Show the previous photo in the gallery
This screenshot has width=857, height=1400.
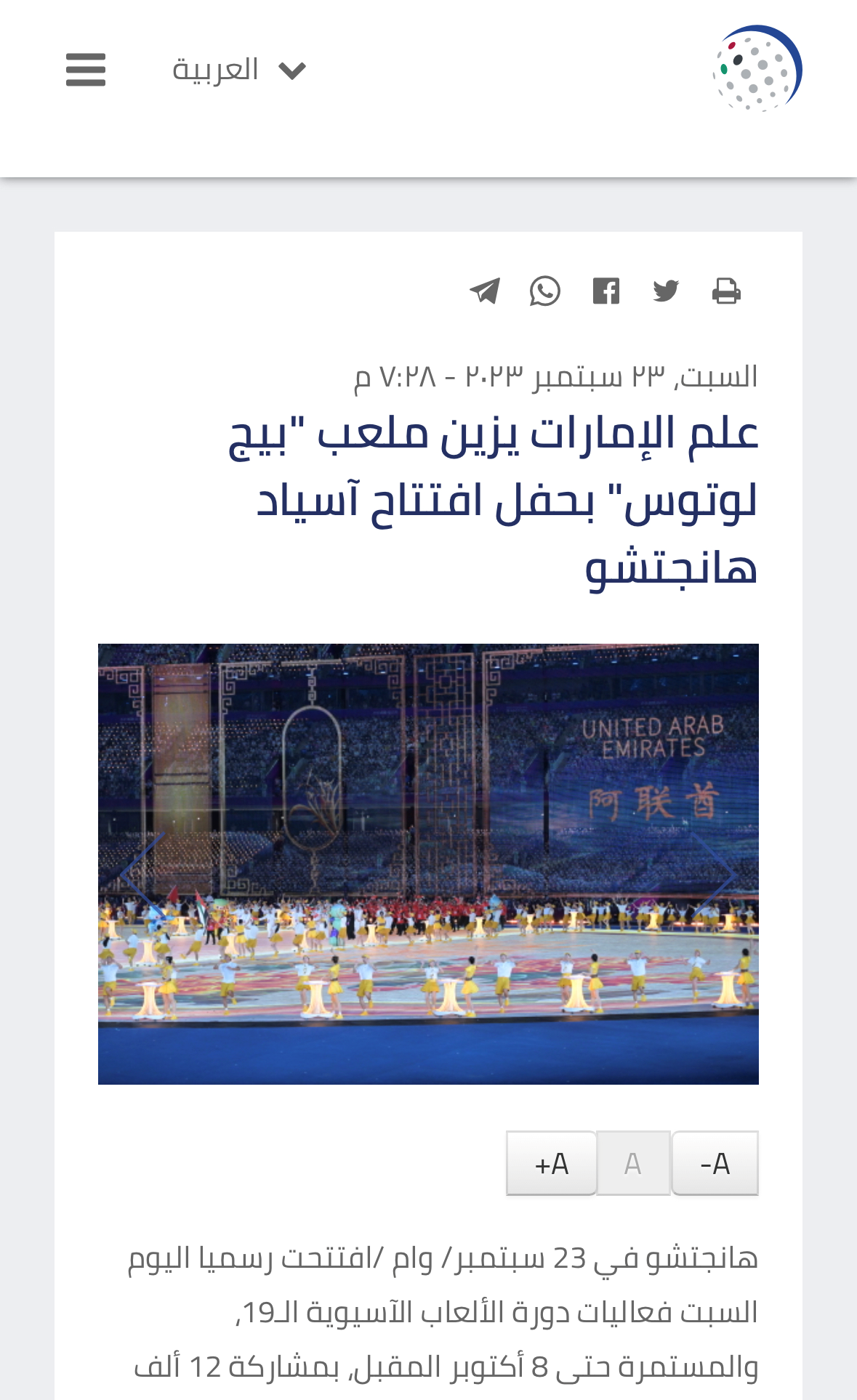142,875
